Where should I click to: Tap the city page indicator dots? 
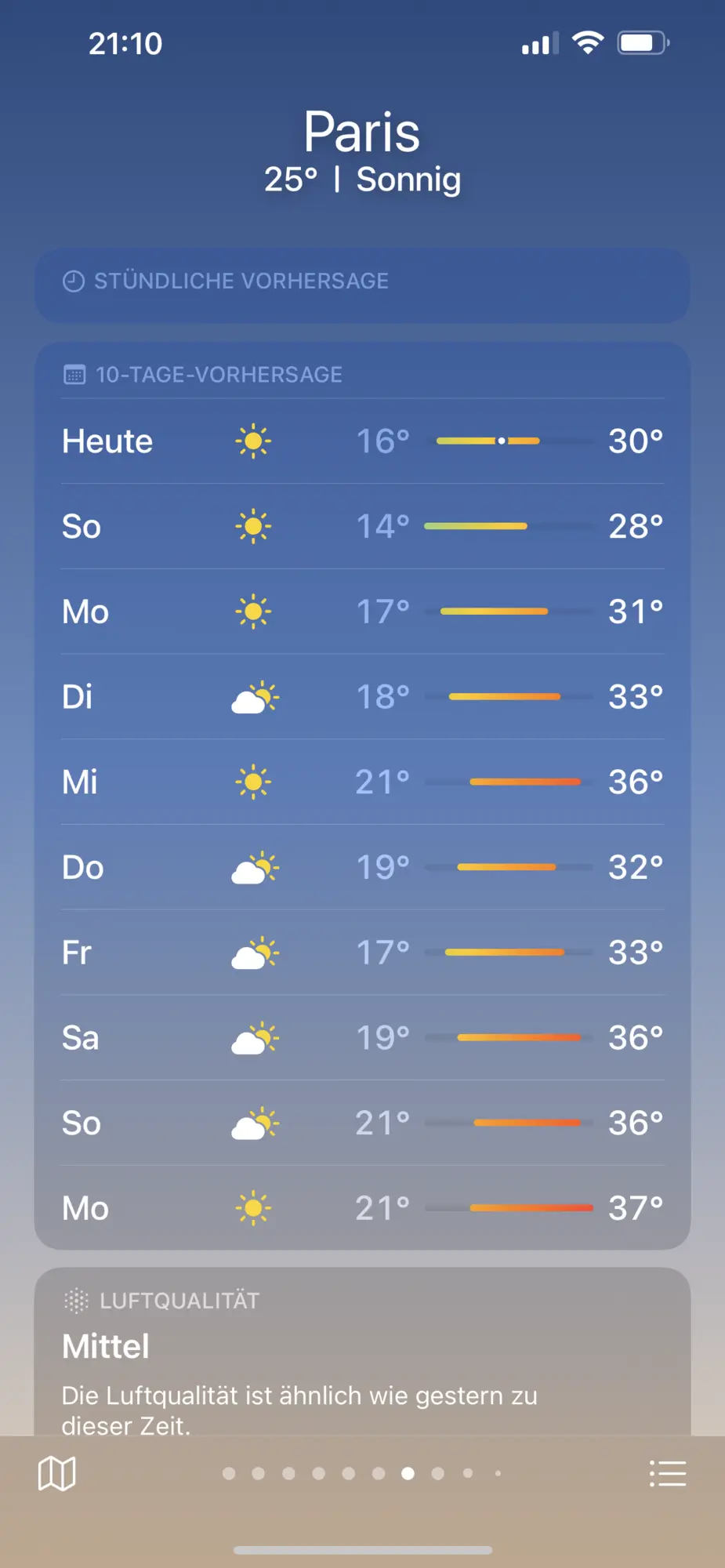pyautogui.click(x=362, y=1474)
